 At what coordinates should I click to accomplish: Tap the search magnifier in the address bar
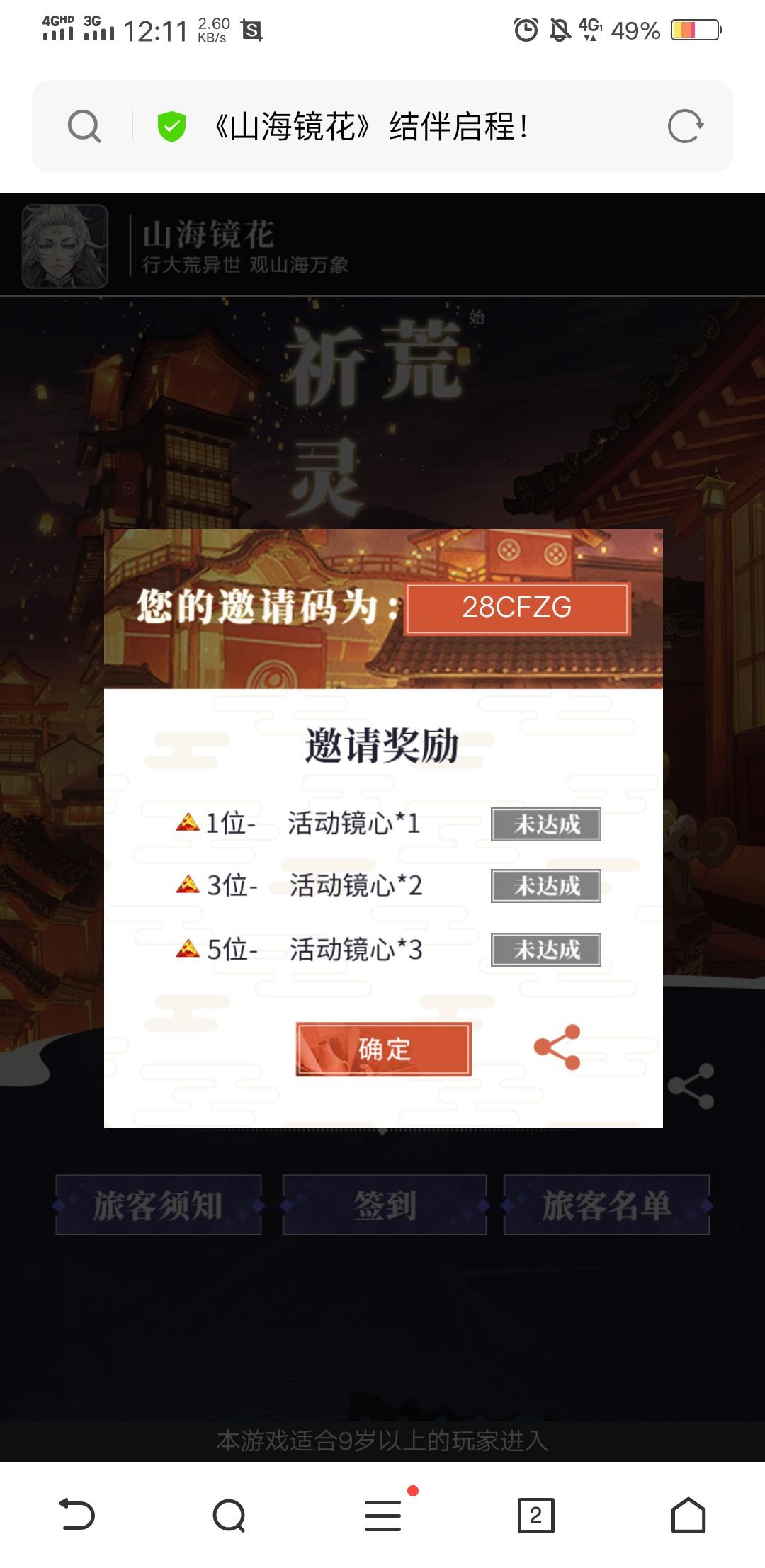tap(85, 126)
